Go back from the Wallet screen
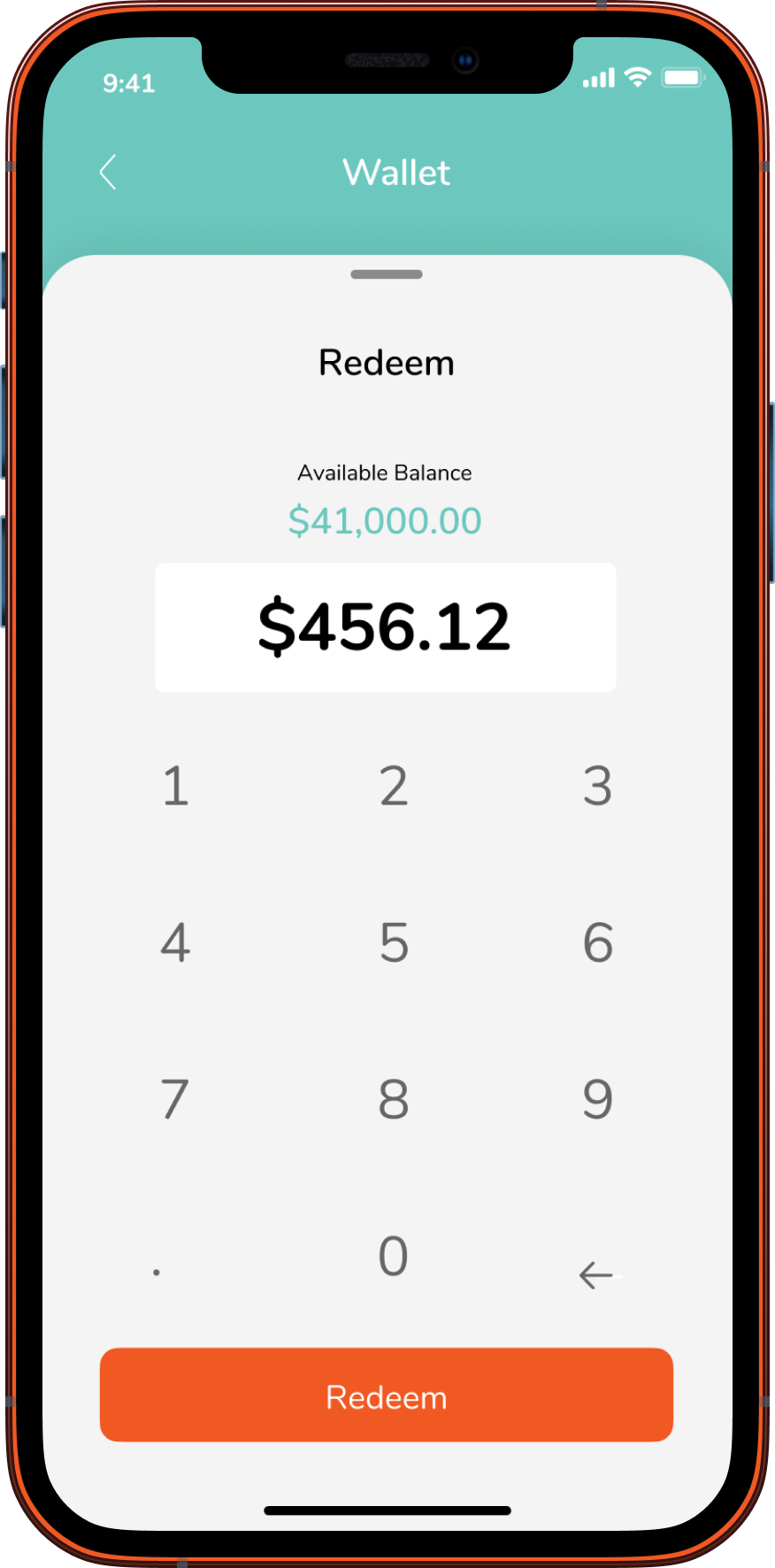This screenshot has height=1568, width=775. (x=108, y=172)
